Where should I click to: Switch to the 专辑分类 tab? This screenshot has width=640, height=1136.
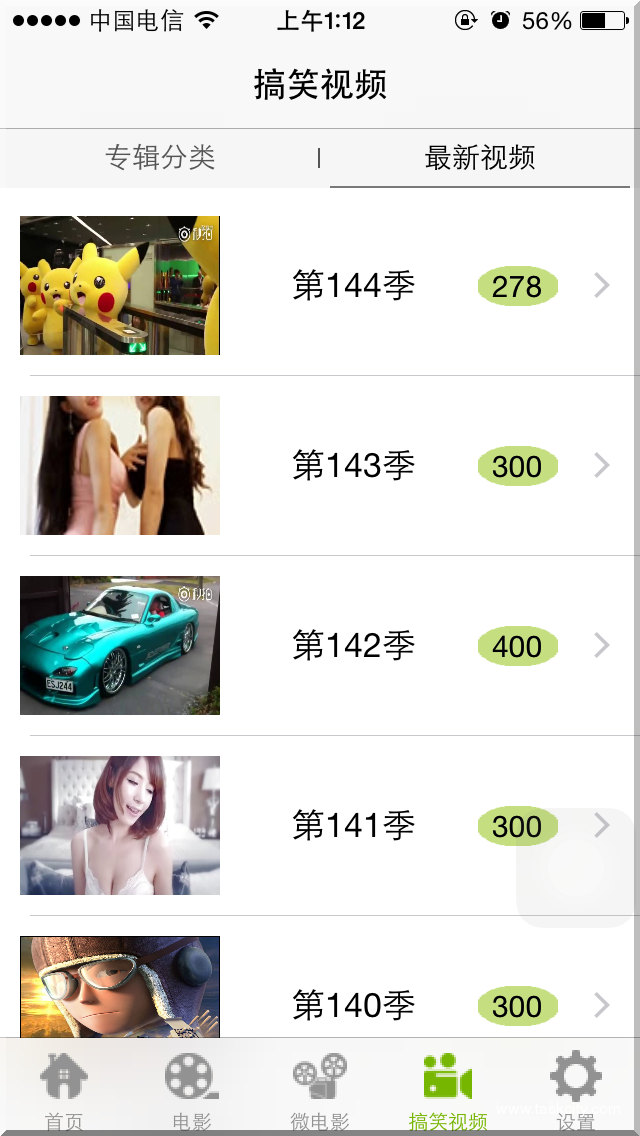coord(160,158)
